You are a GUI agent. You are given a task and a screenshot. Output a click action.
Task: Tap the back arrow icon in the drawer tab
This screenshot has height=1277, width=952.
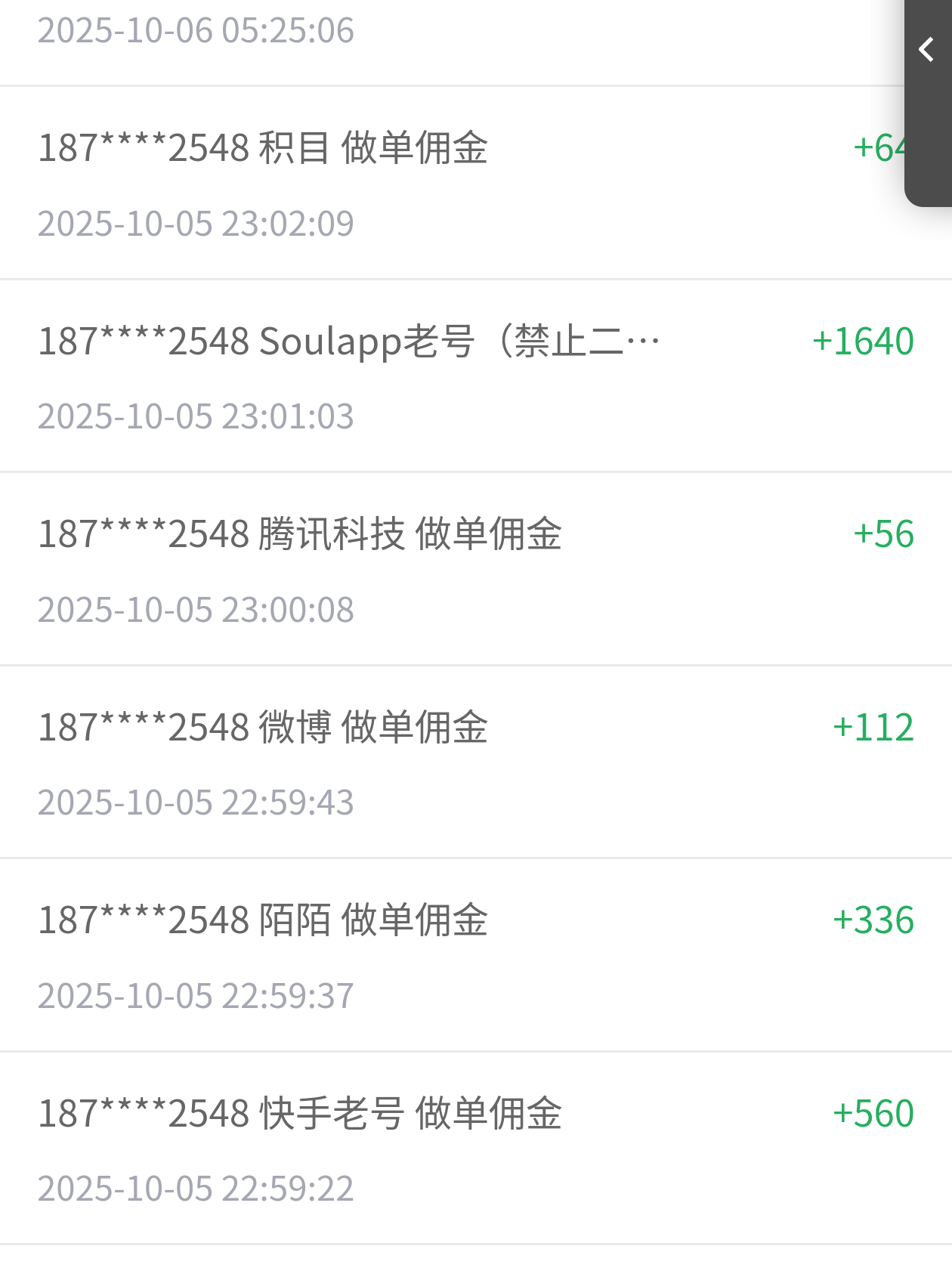[x=925, y=48]
